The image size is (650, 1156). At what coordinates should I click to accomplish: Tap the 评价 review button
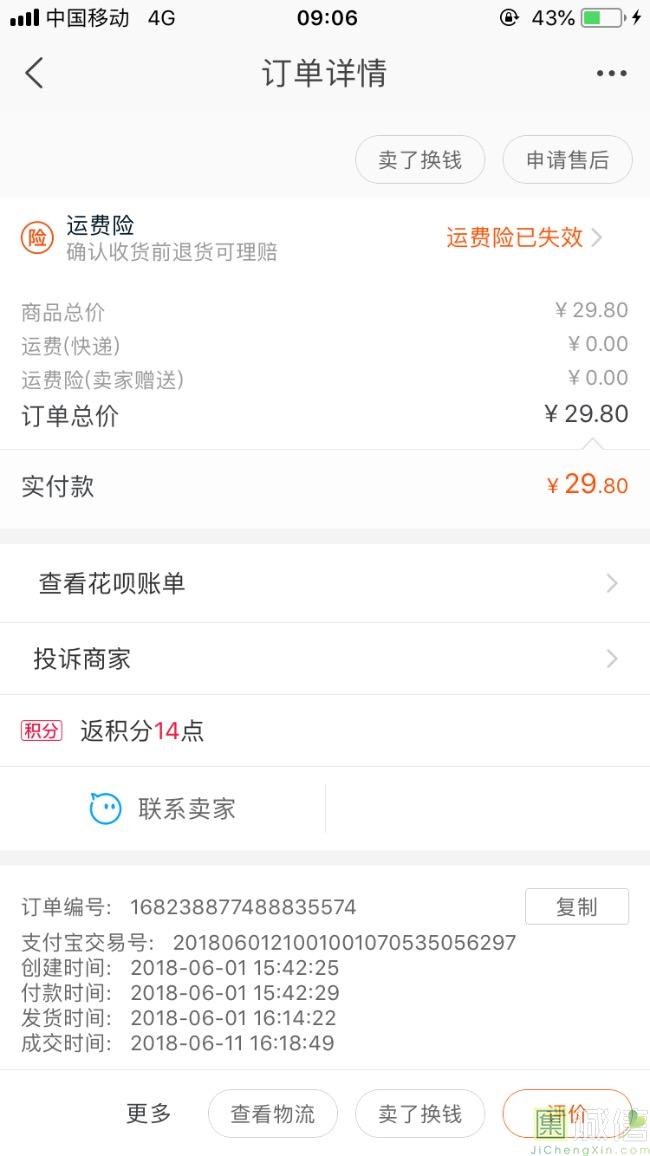tap(567, 1113)
